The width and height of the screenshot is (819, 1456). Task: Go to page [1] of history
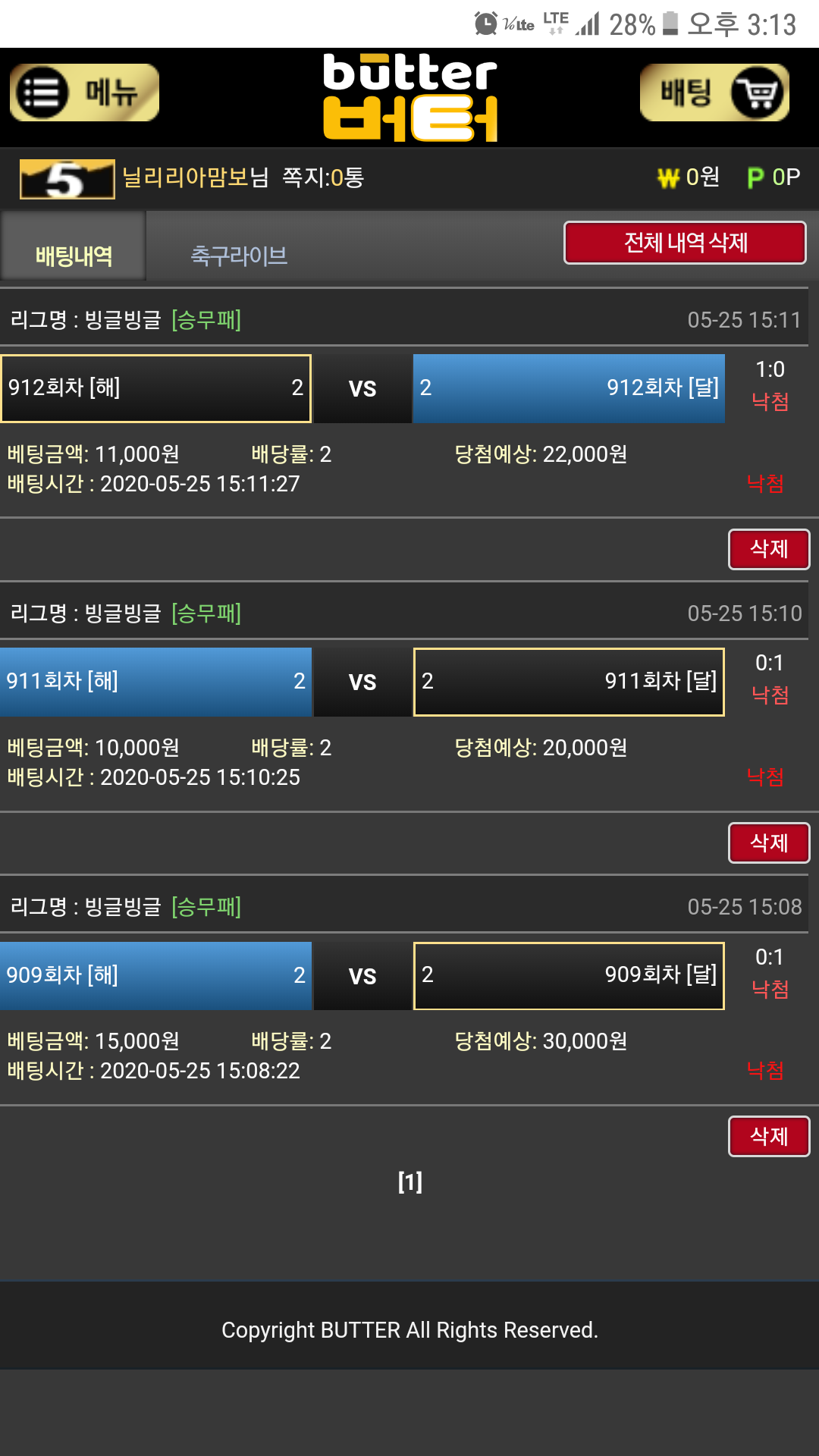[x=409, y=1181]
